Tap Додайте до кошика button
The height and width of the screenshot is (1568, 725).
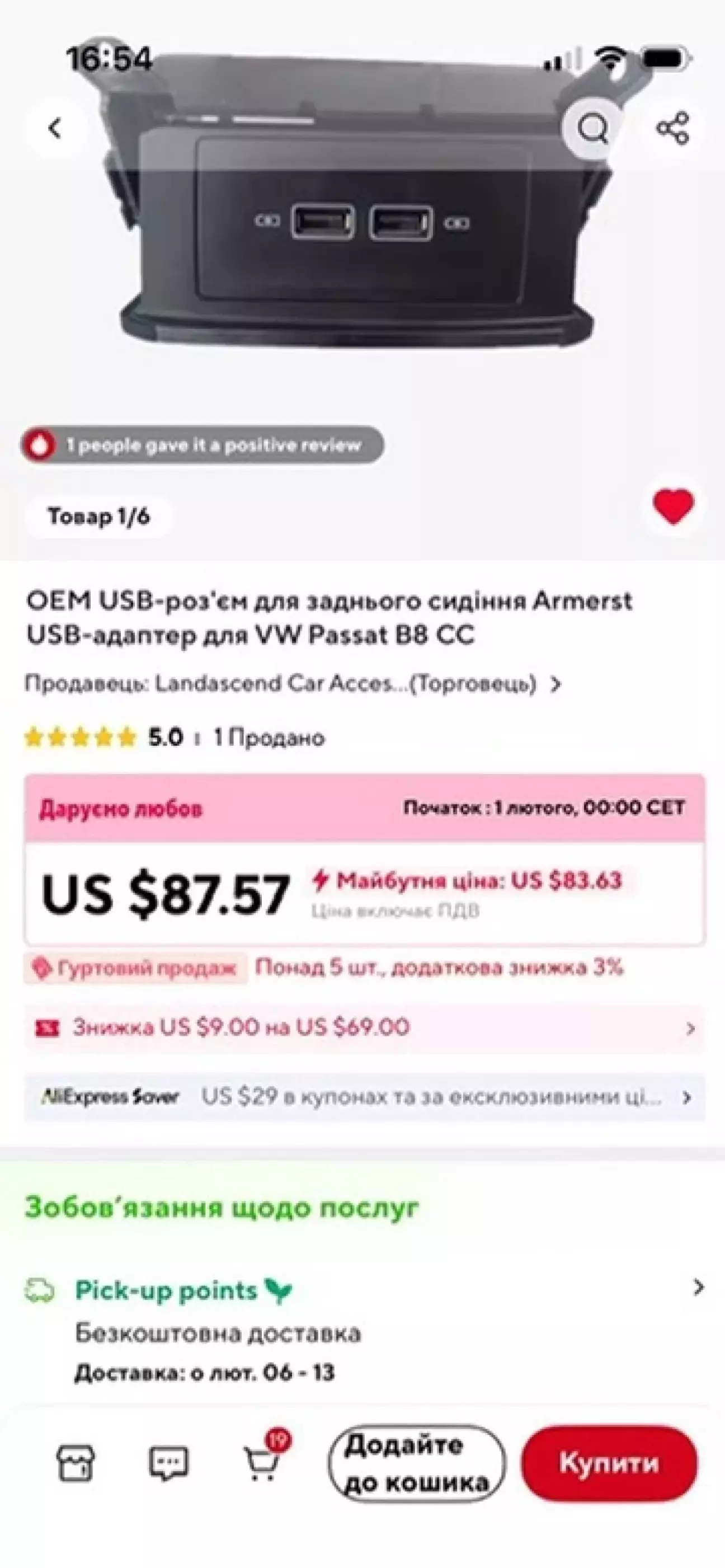(417, 1463)
